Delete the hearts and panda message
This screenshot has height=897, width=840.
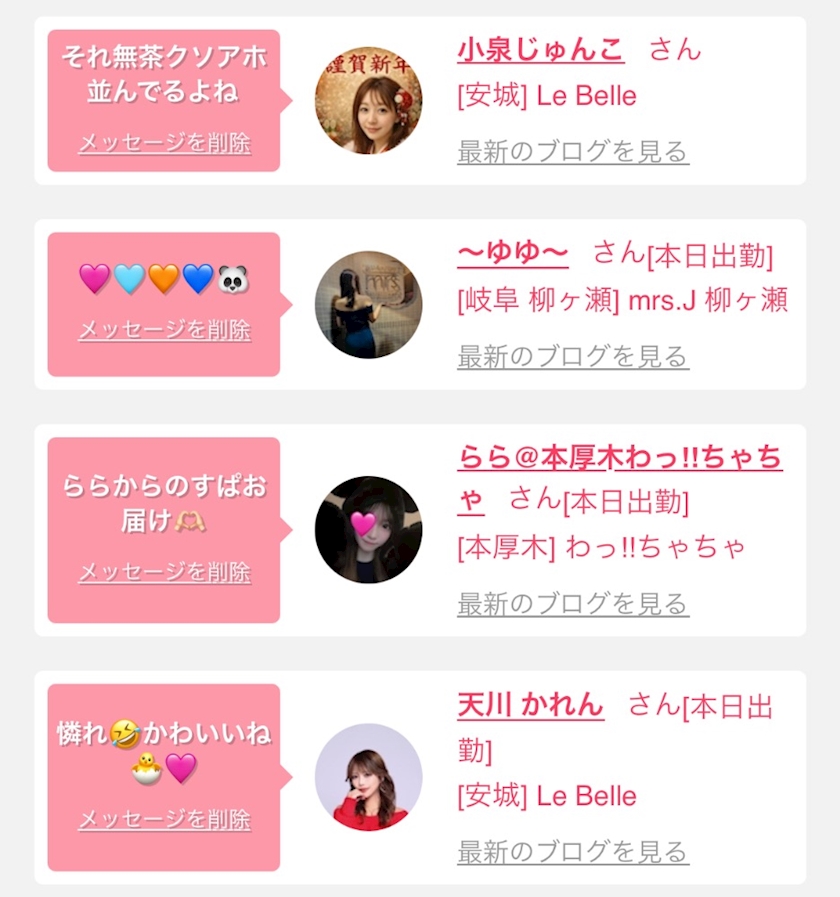165,330
